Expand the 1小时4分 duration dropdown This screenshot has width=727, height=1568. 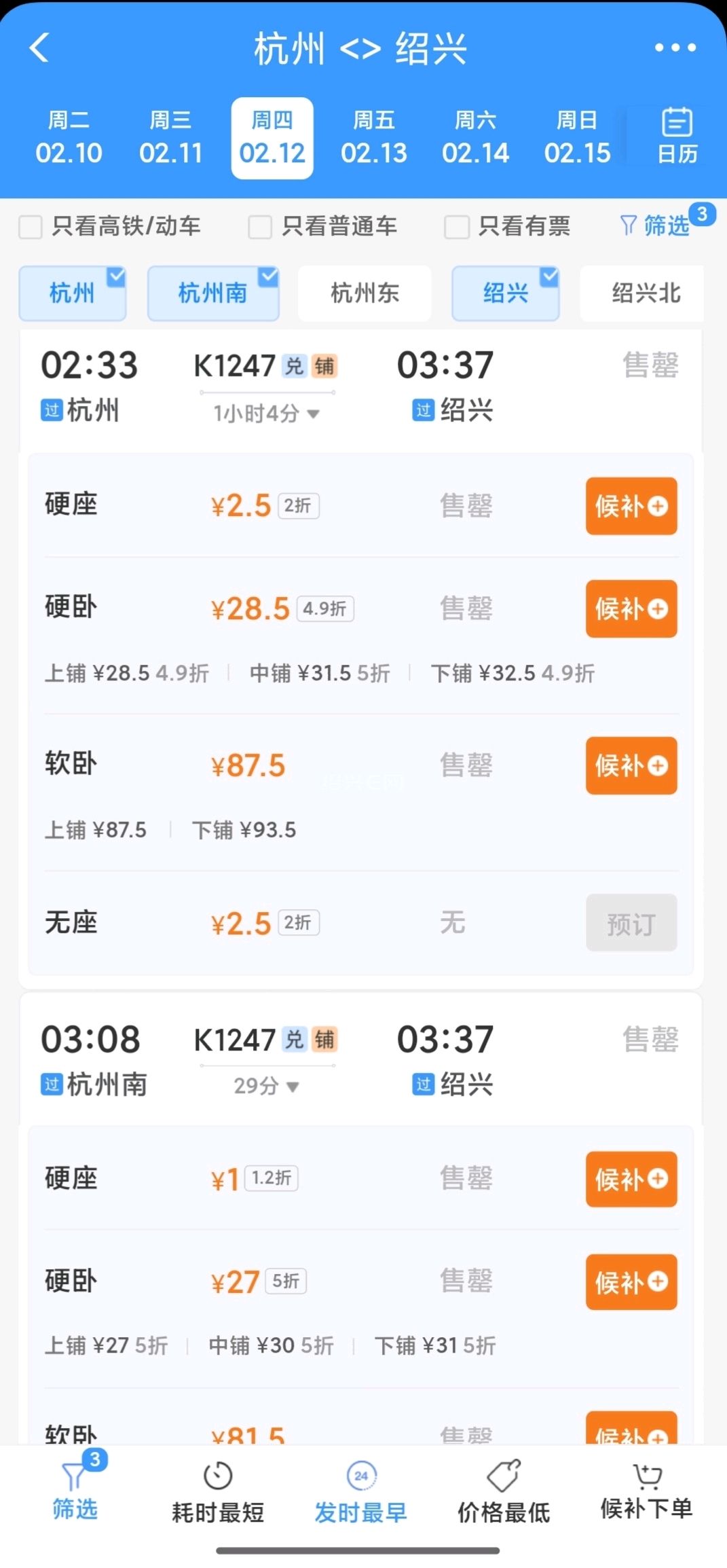pyautogui.click(x=266, y=414)
